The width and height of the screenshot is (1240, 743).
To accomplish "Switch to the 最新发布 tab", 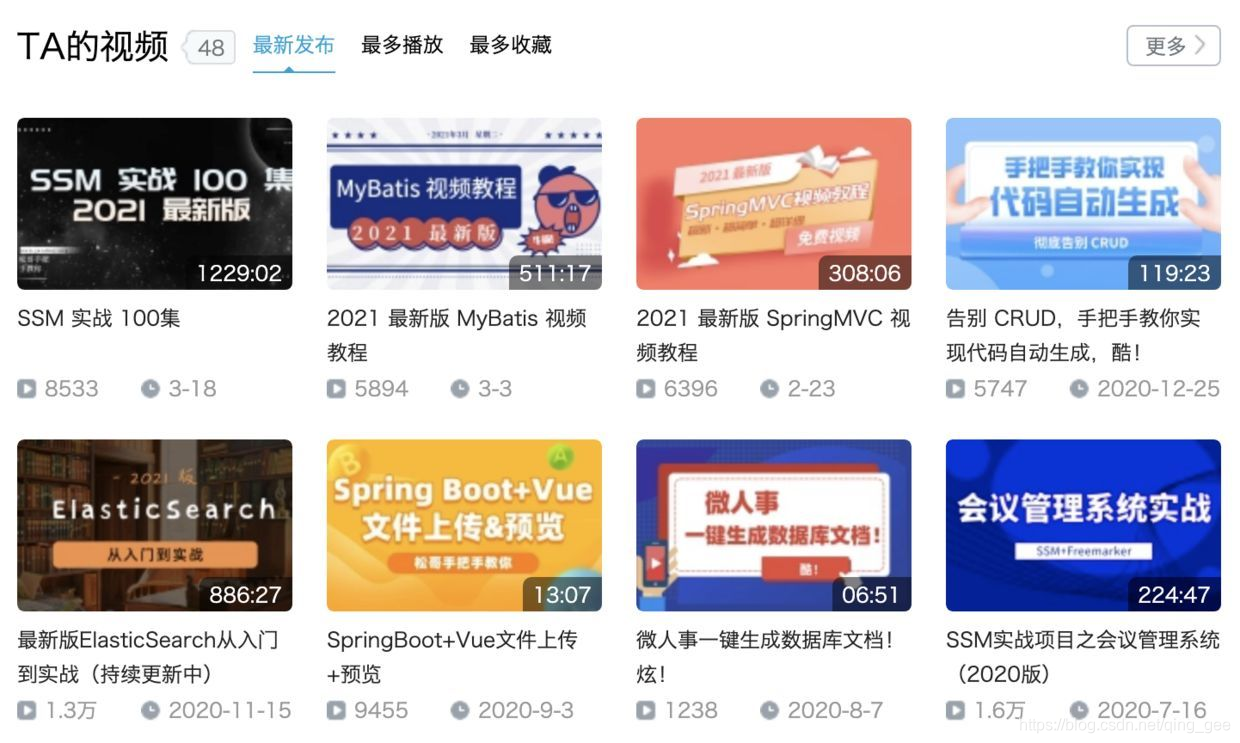I will (293, 45).
